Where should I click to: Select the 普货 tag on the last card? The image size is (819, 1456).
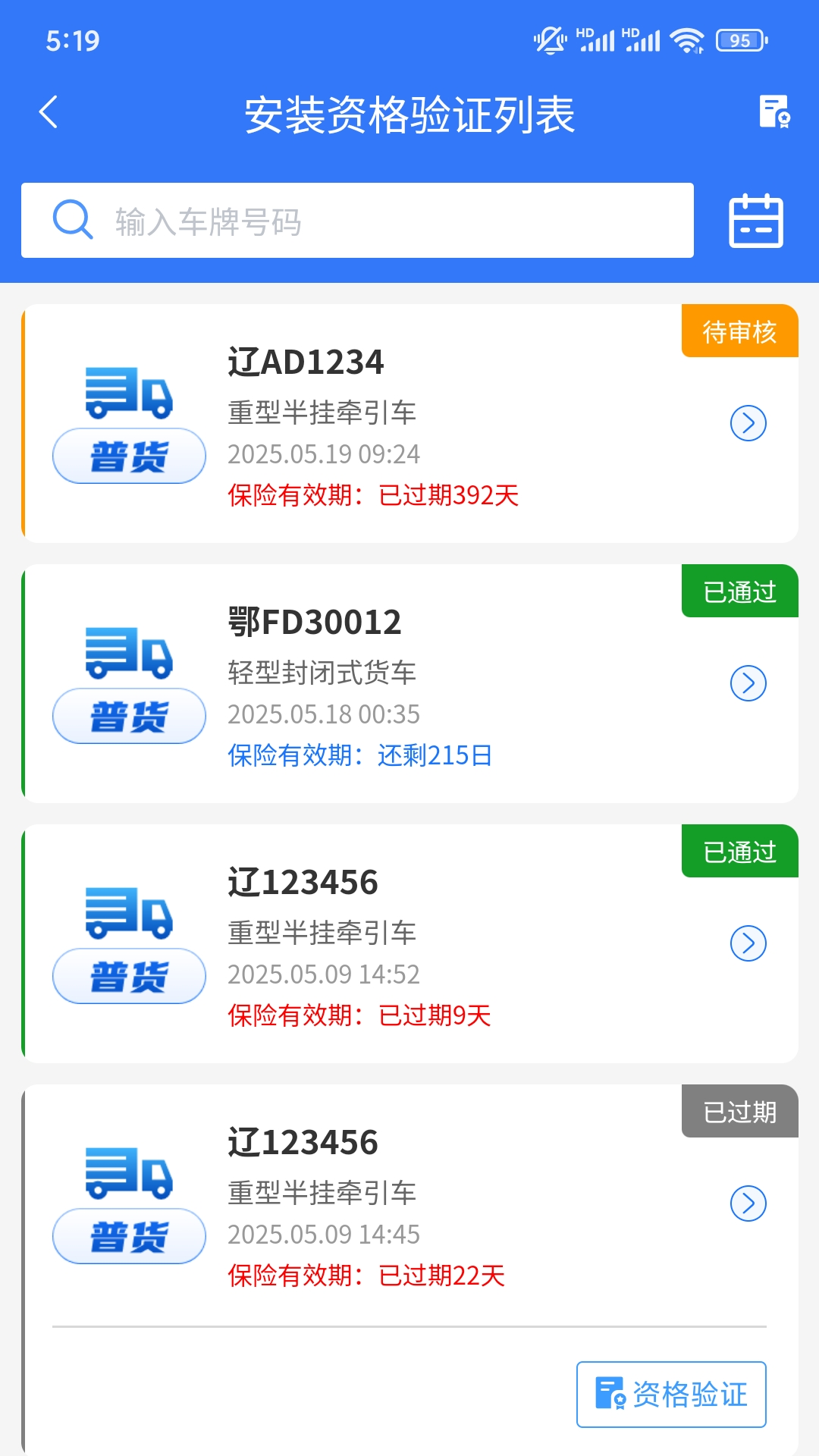tap(129, 1235)
